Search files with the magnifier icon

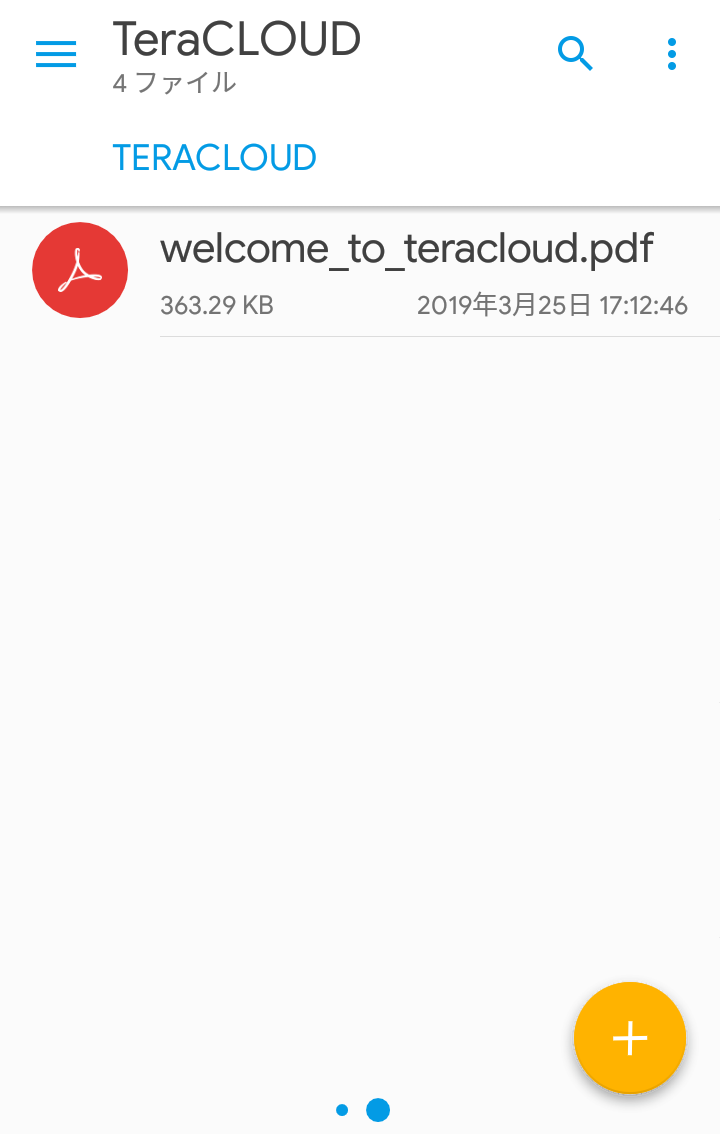pyautogui.click(x=575, y=54)
